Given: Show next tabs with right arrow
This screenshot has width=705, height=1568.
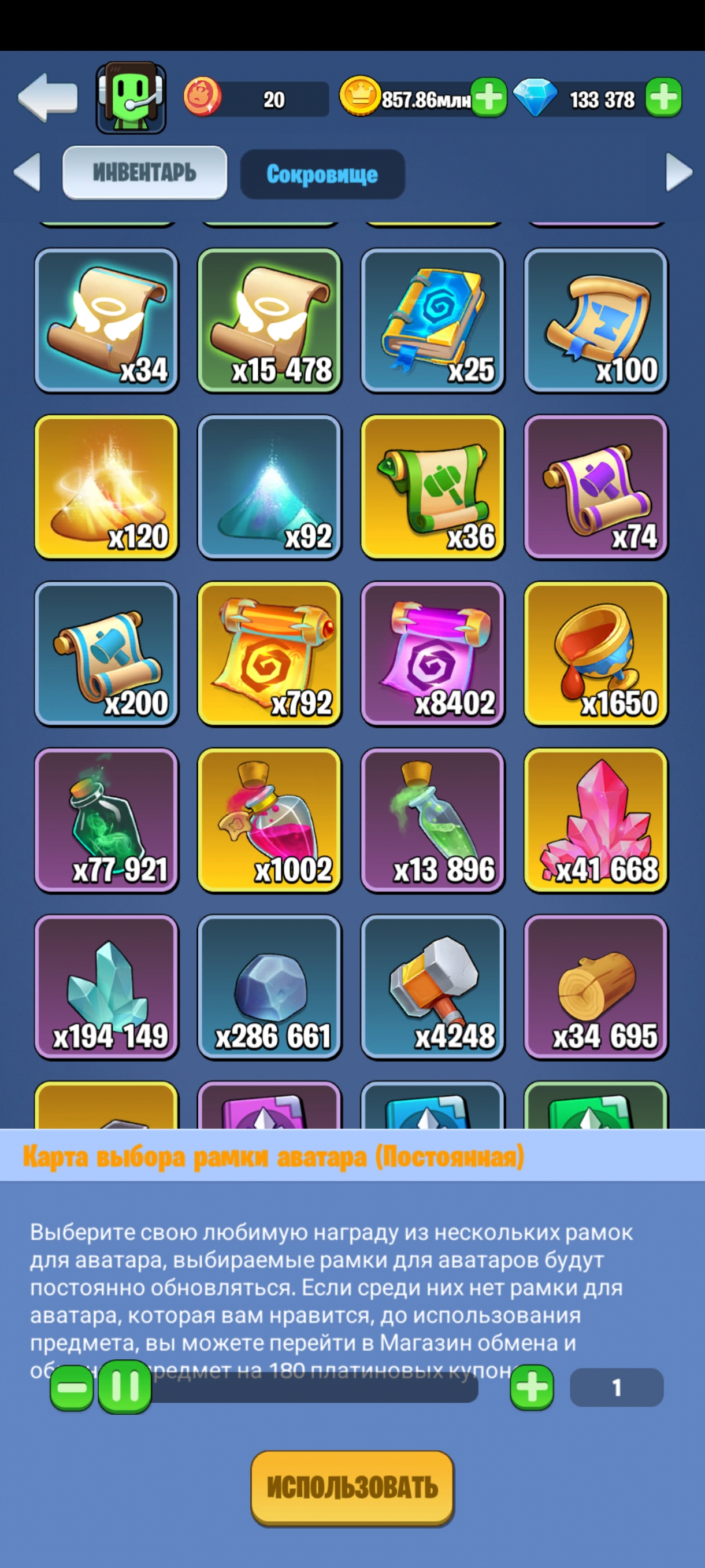Looking at the screenshot, I should [x=679, y=172].
